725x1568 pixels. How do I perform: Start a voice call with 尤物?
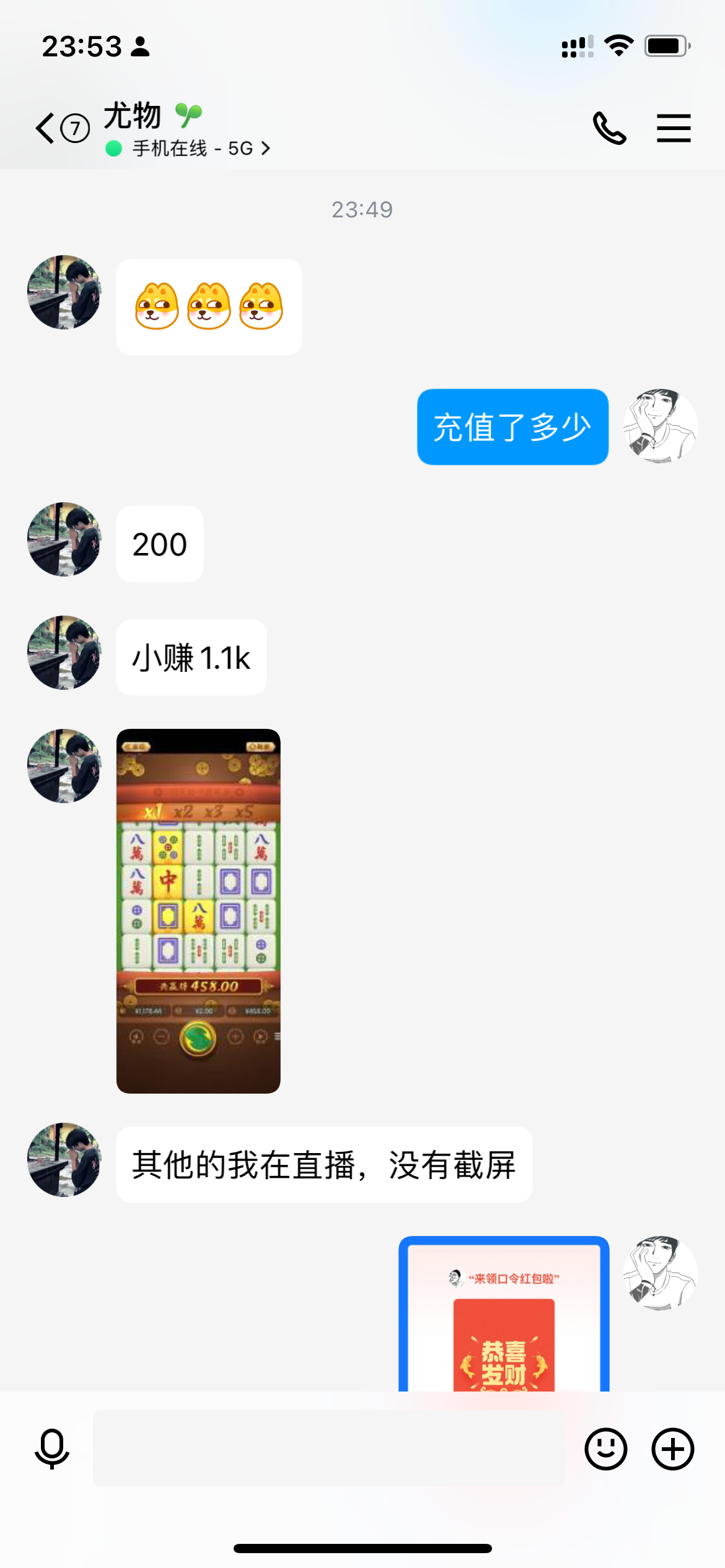point(609,128)
